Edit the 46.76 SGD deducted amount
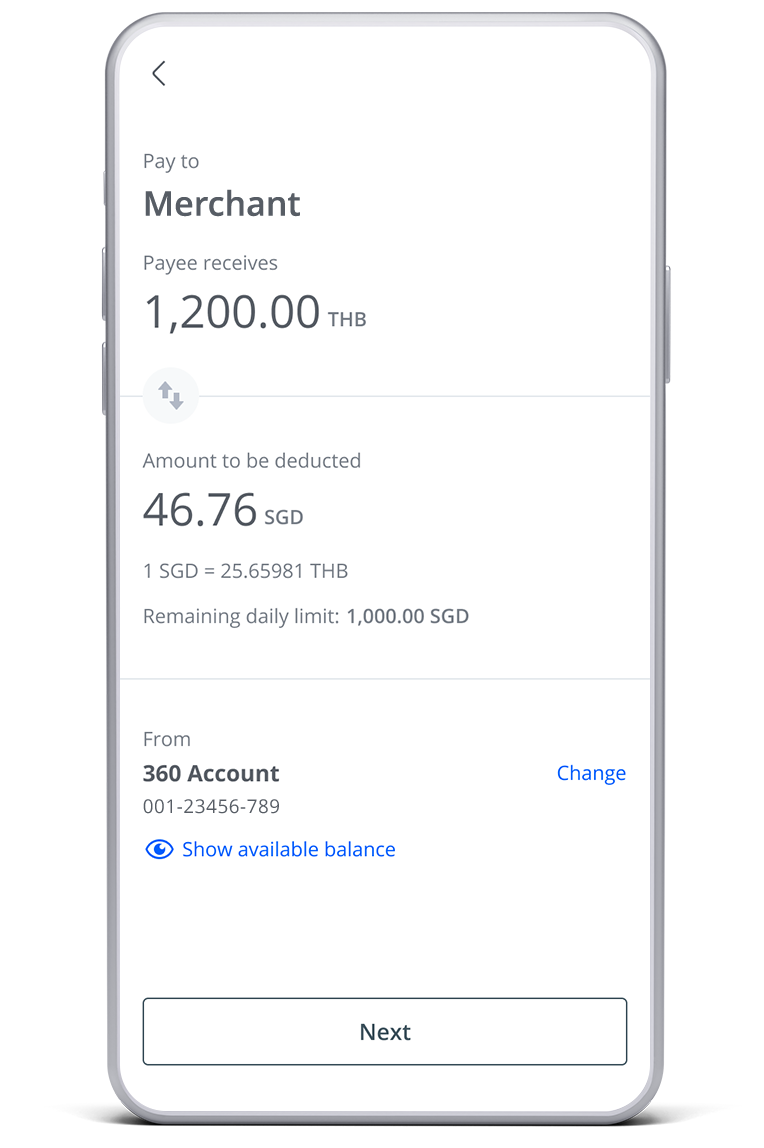 coord(201,510)
